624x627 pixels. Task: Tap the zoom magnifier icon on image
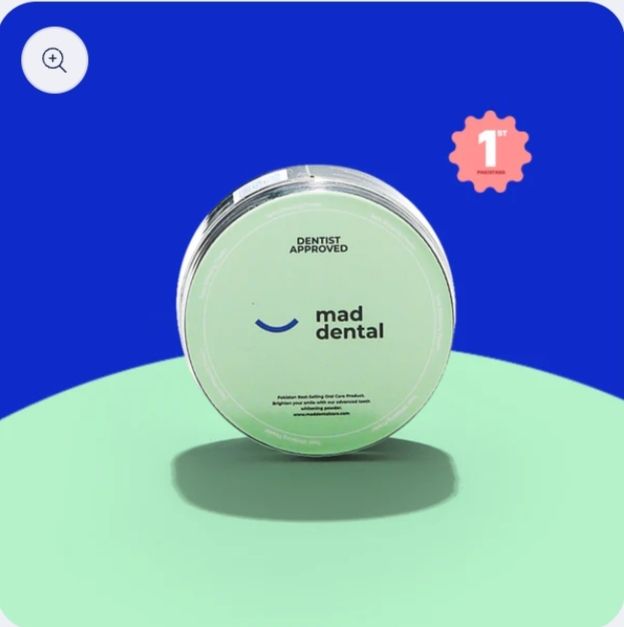[x=54, y=60]
